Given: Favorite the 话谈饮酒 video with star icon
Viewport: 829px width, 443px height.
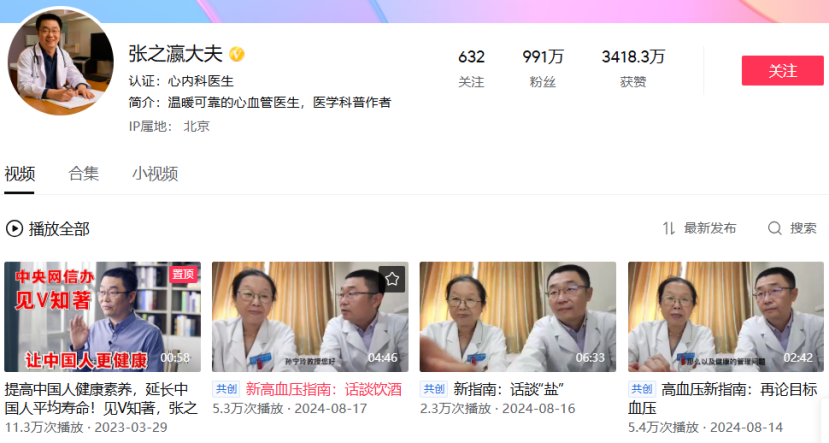Looking at the screenshot, I should click(392, 278).
